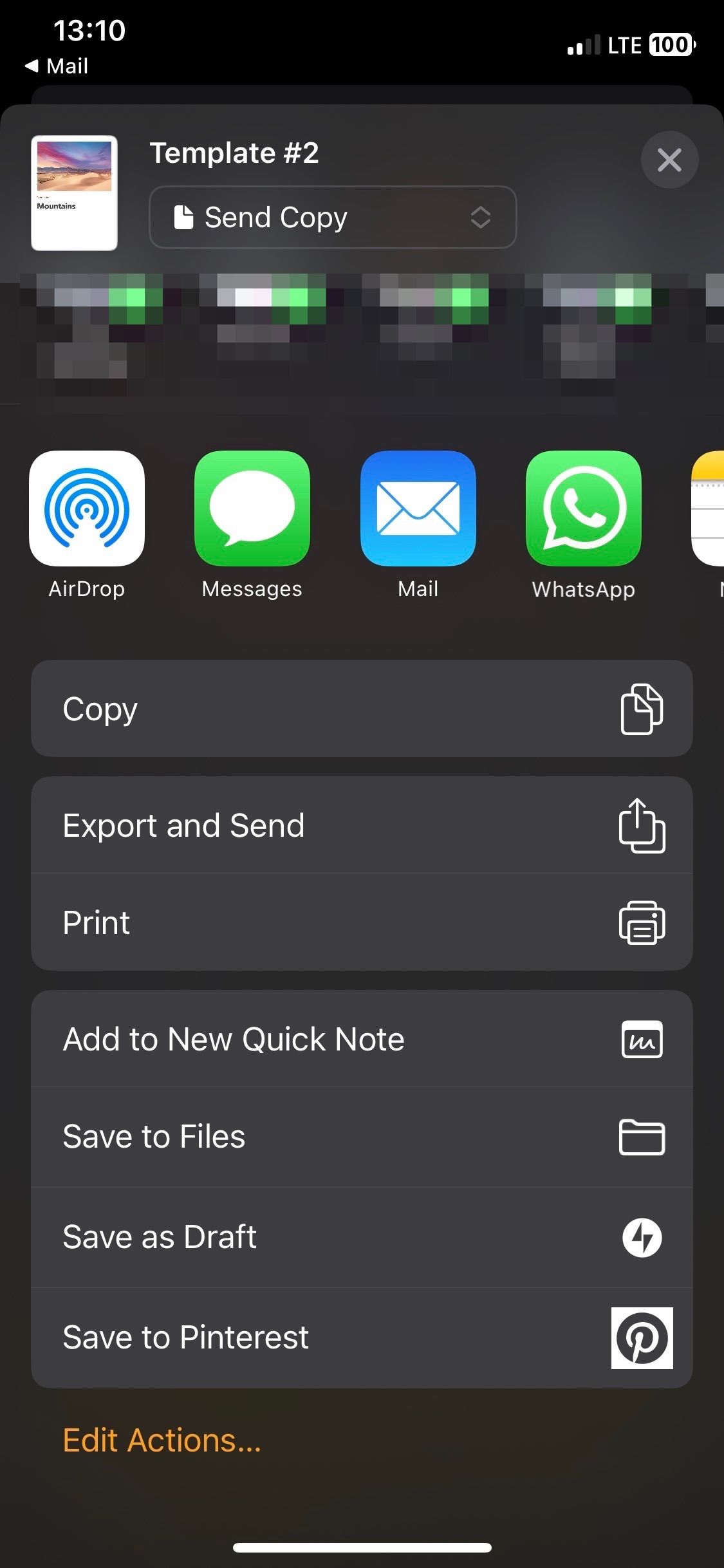Screen dimensions: 724x1568
Task: Send via WhatsApp
Action: pos(583,509)
